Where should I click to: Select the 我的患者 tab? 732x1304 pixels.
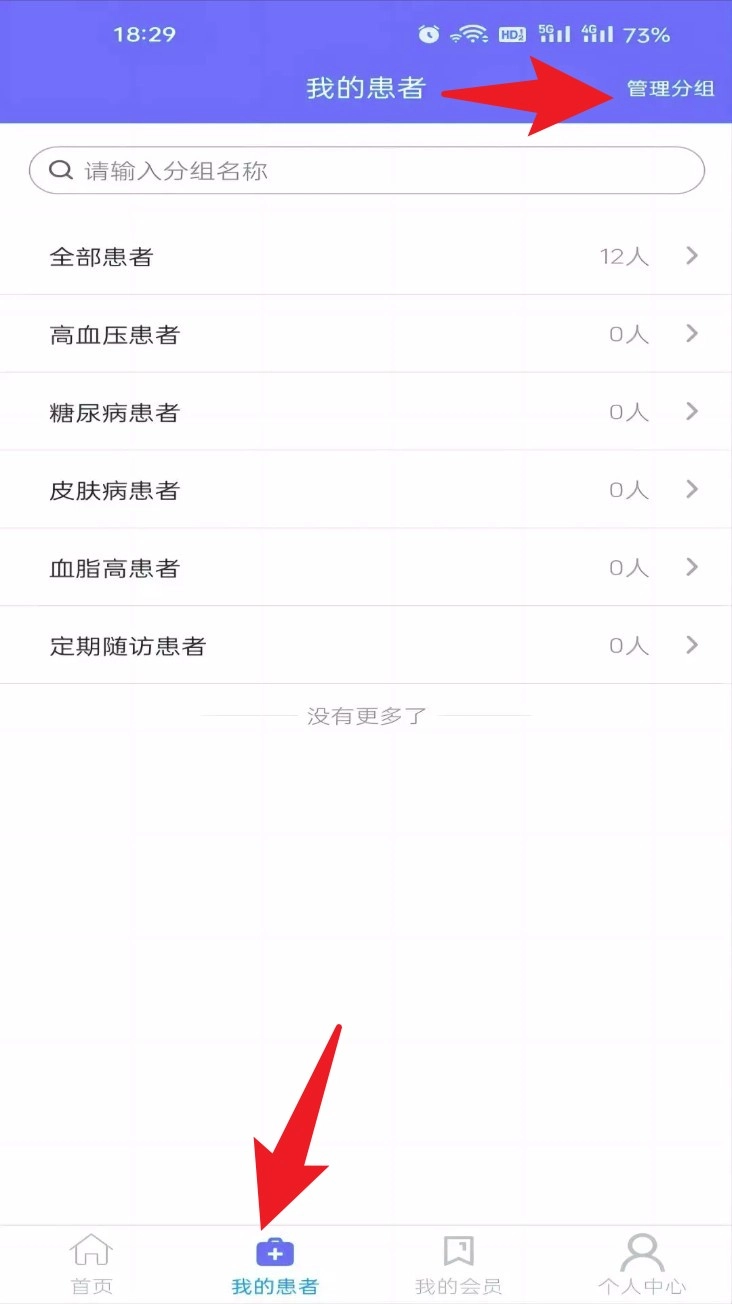pos(275,1264)
